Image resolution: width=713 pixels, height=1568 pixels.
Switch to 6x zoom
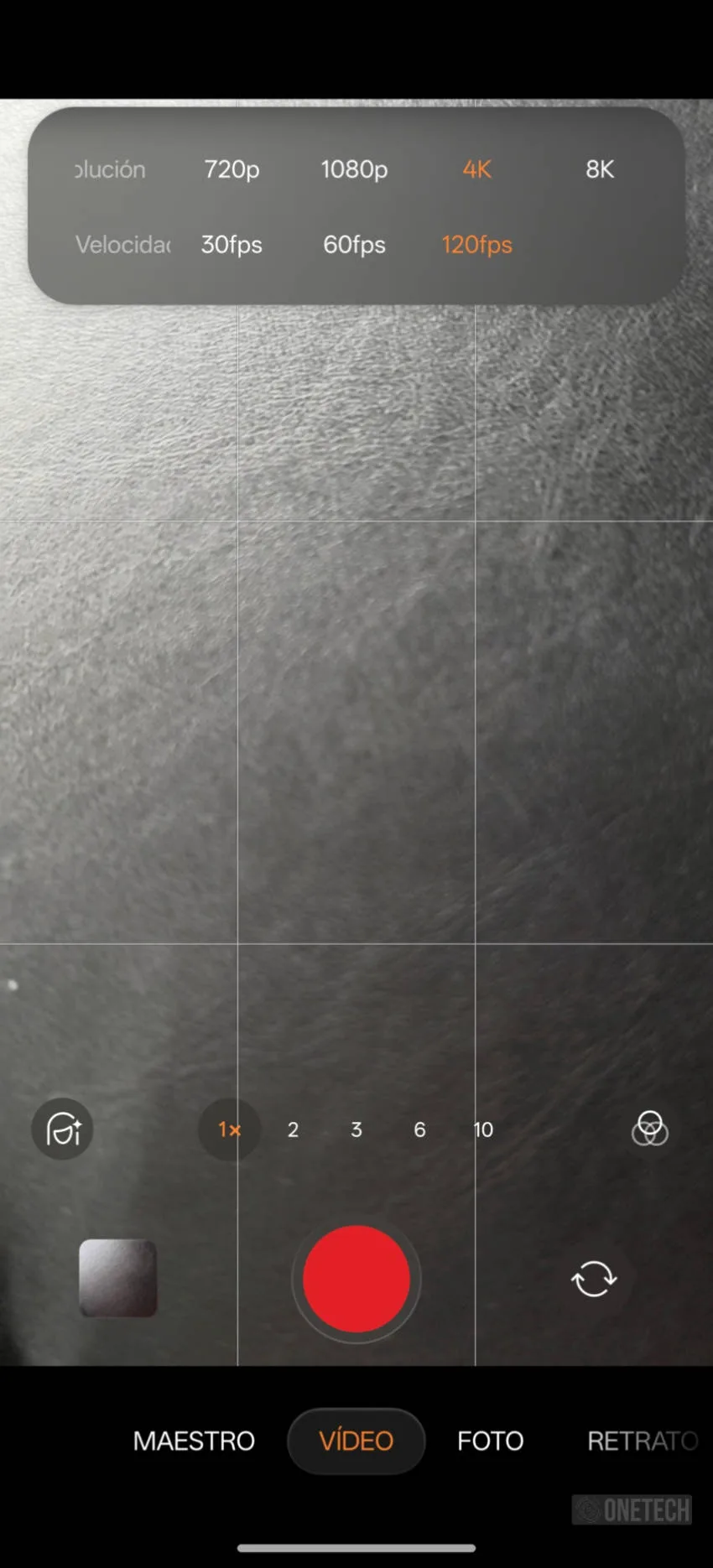pos(419,1129)
